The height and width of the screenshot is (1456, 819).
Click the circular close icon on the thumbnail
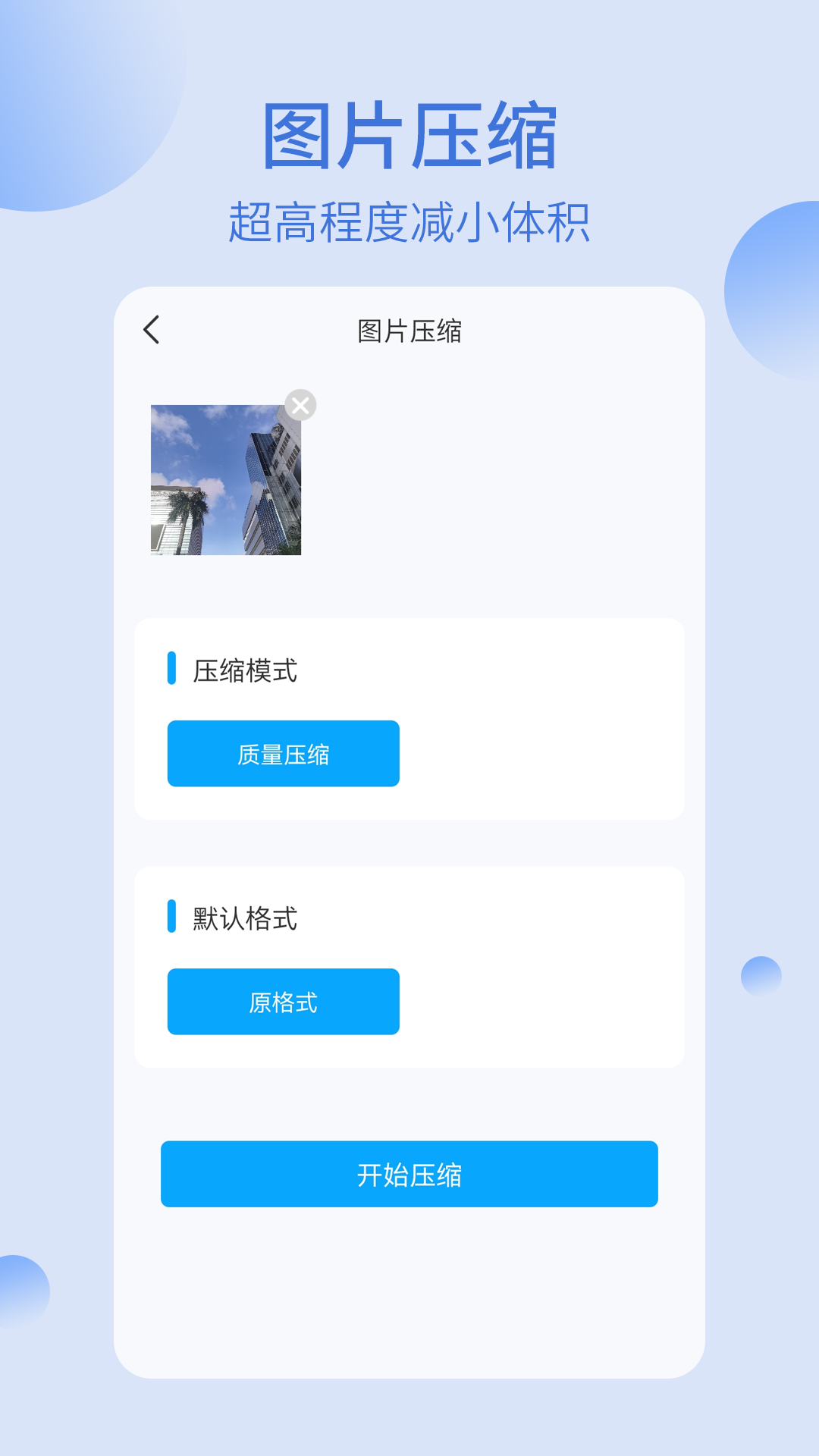[301, 406]
